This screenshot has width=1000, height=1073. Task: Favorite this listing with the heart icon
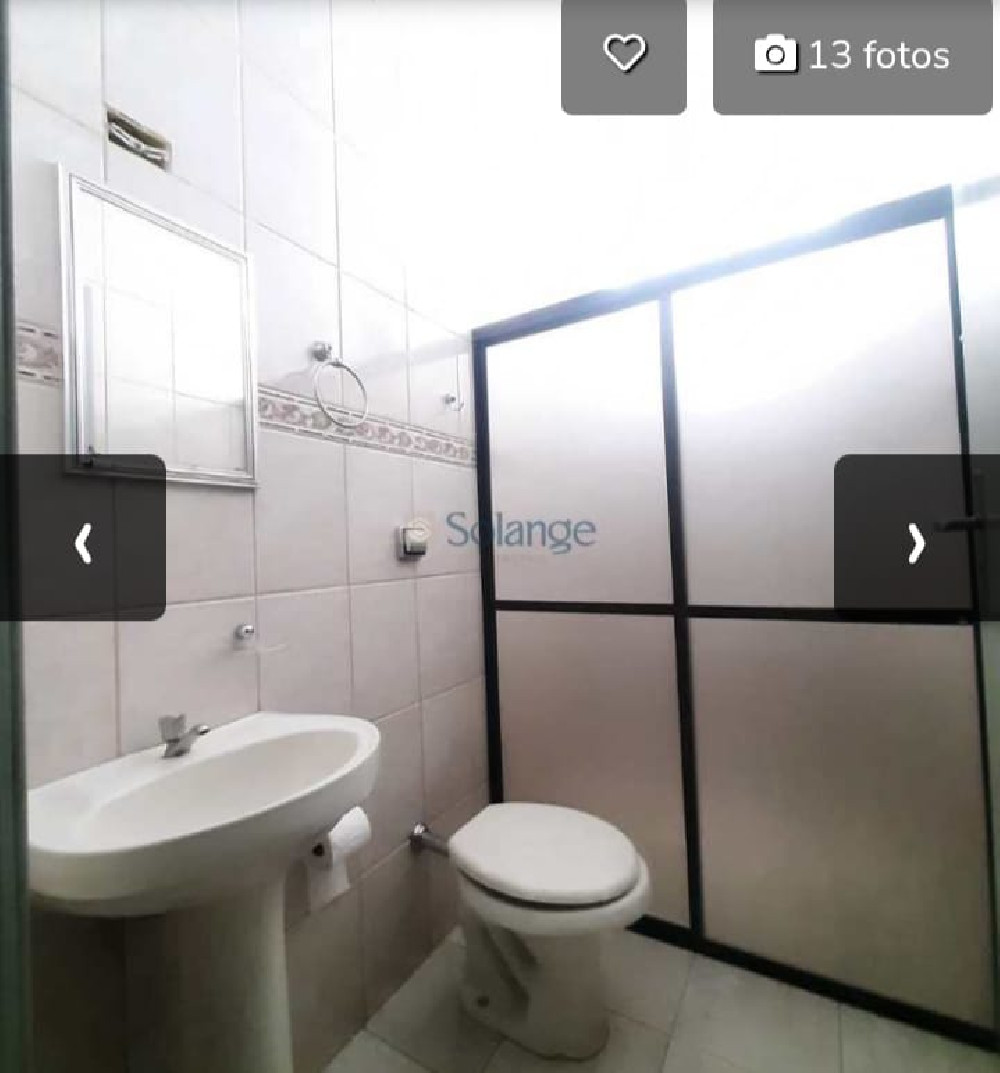624,54
